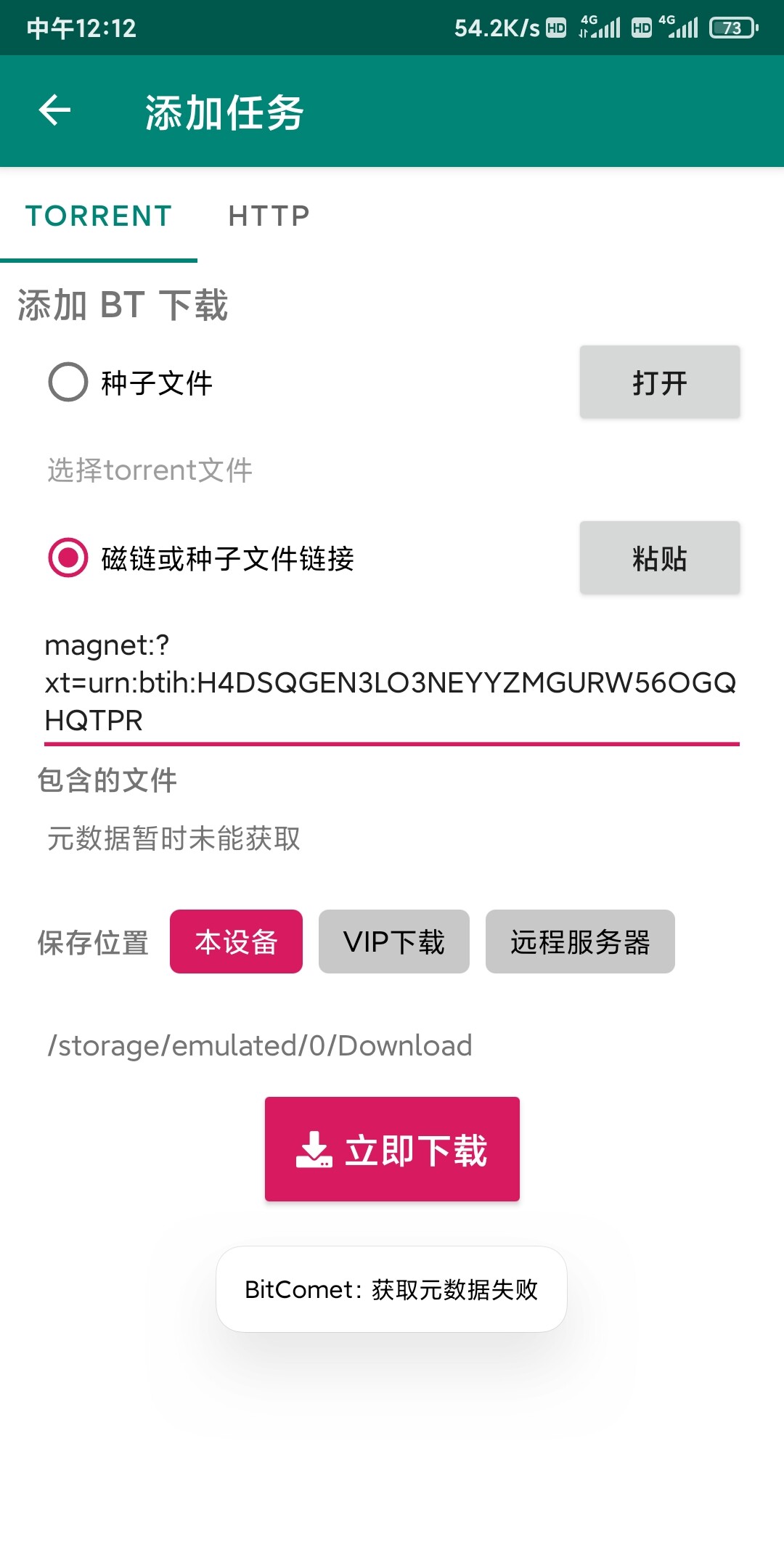This screenshot has height=1568, width=784.
Task: Go back using the top arrow
Action: pyautogui.click(x=54, y=111)
